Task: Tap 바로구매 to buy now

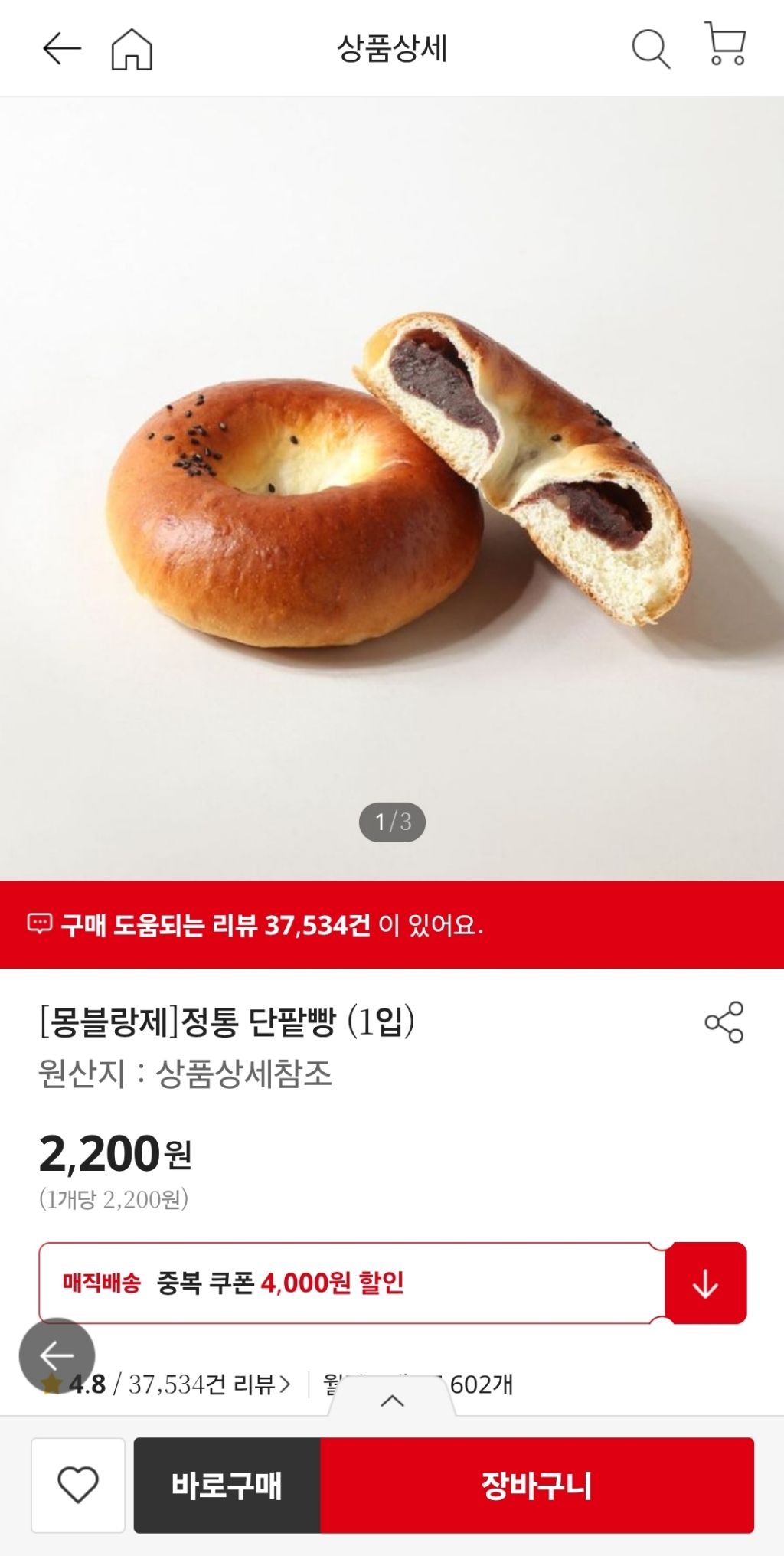Action: (227, 1486)
